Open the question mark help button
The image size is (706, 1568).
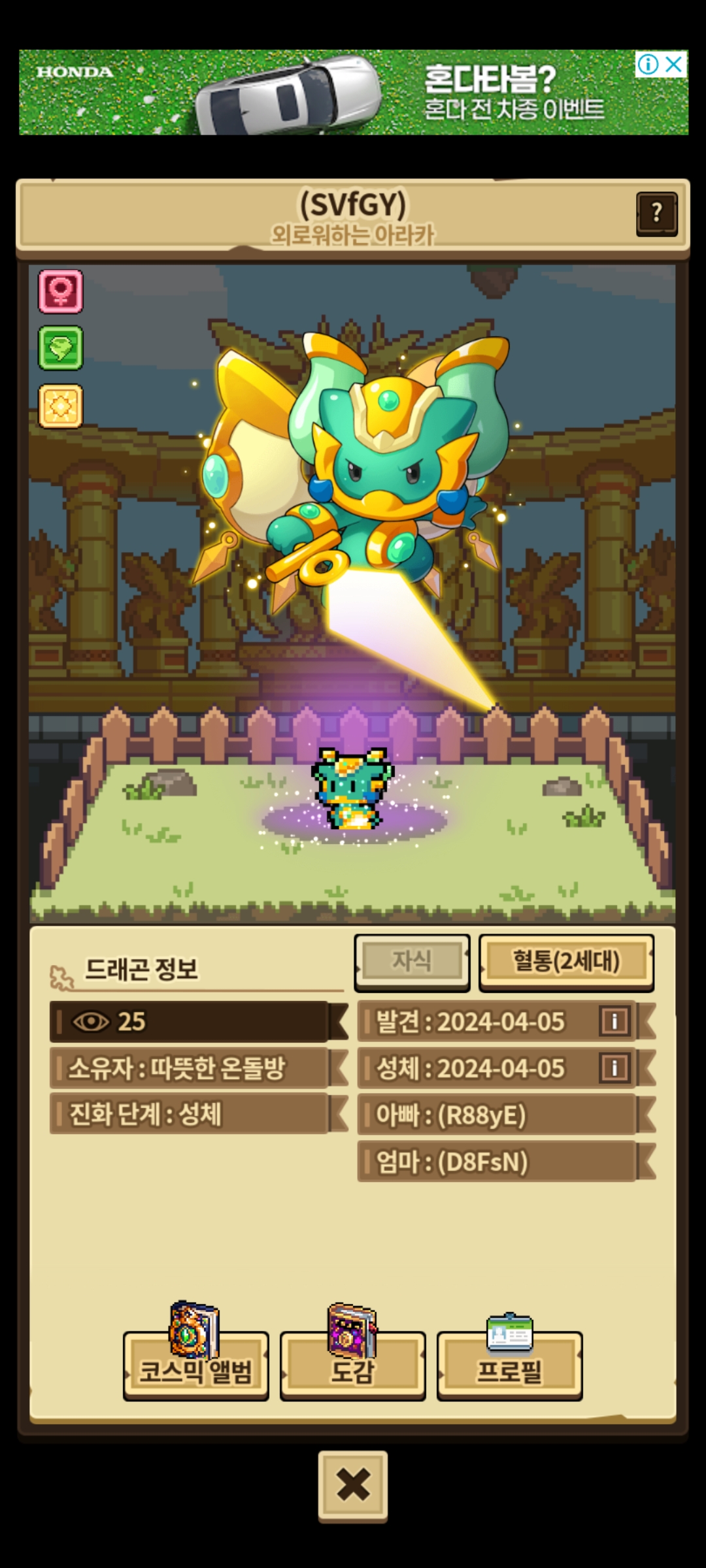coord(656,214)
